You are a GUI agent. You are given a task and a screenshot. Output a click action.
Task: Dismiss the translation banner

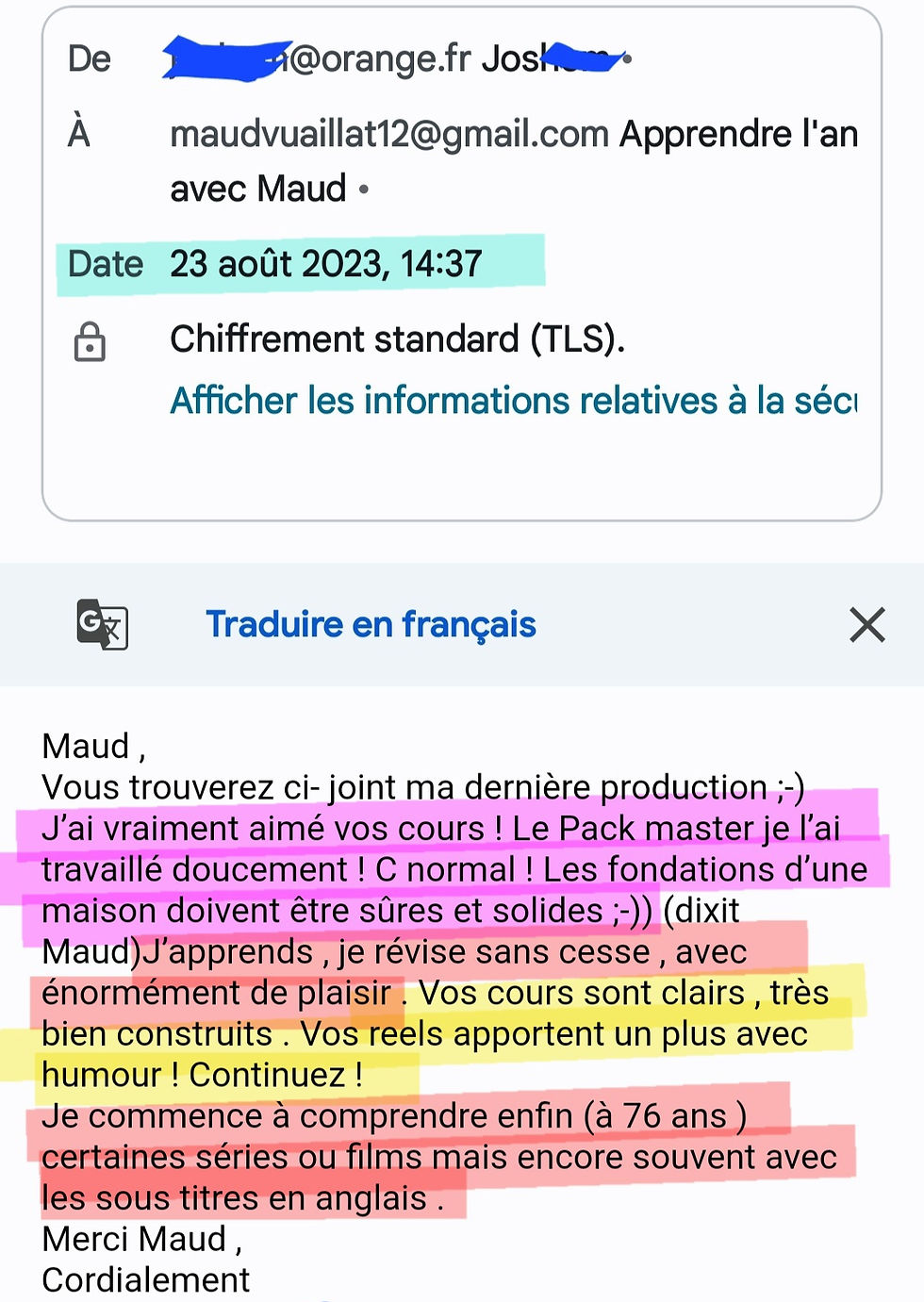coord(866,624)
